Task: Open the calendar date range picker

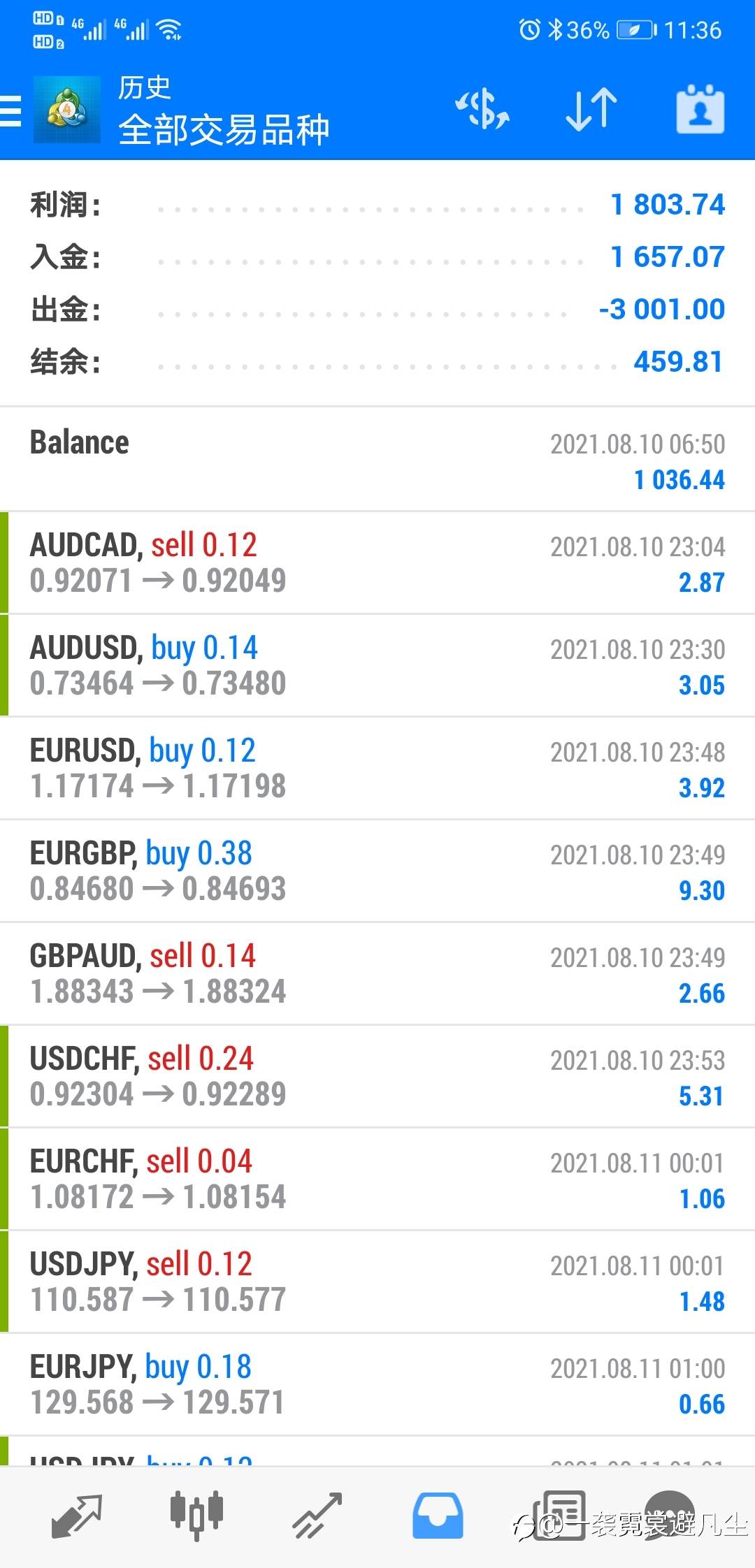Action: click(700, 110)
